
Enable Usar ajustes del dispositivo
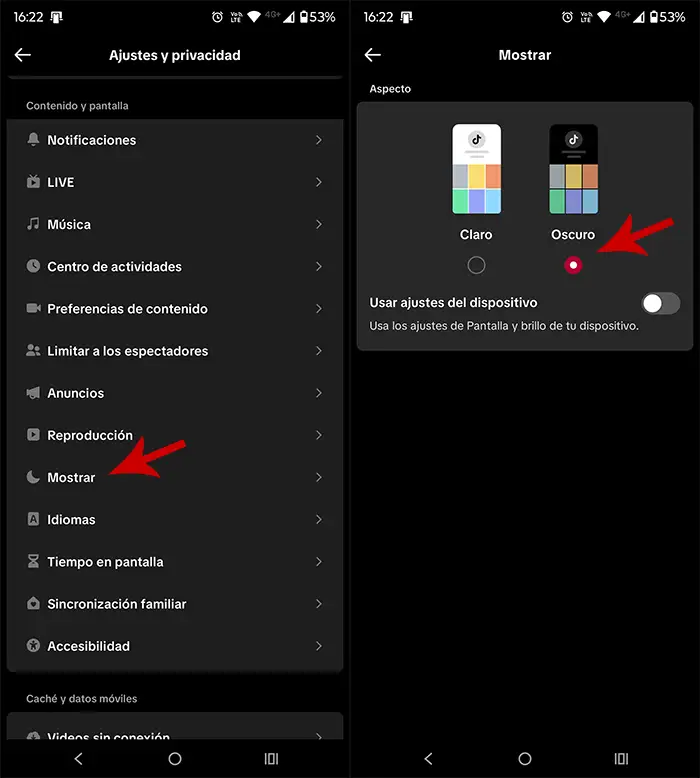(x=660, y=303)
